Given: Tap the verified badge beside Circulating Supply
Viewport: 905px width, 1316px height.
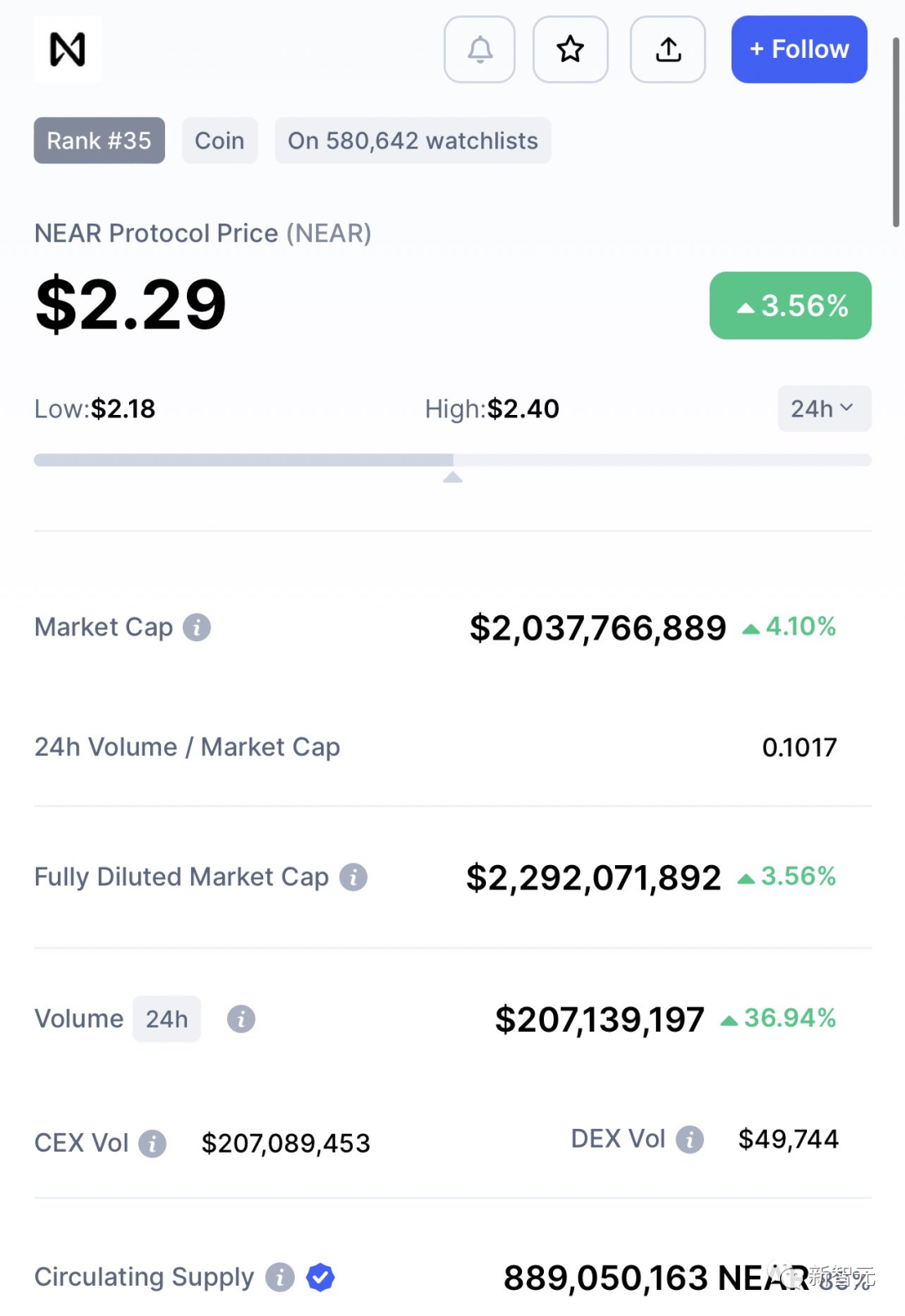Looking at the screenshot, I should [x=320, y=1277].
